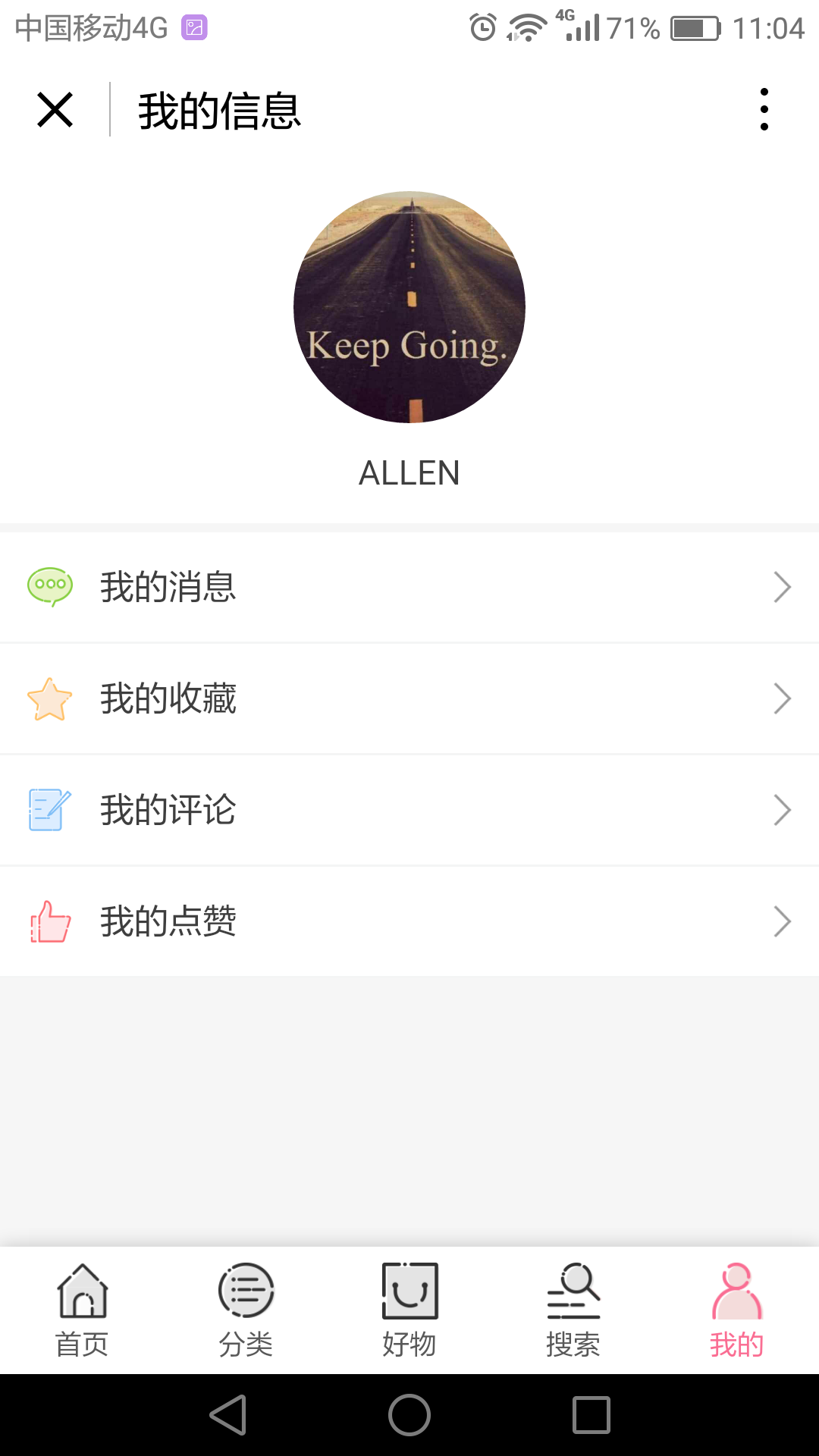Switch to the 首页 home tab
Screen dimensions: 819x1456
(x=82, y=1310)
